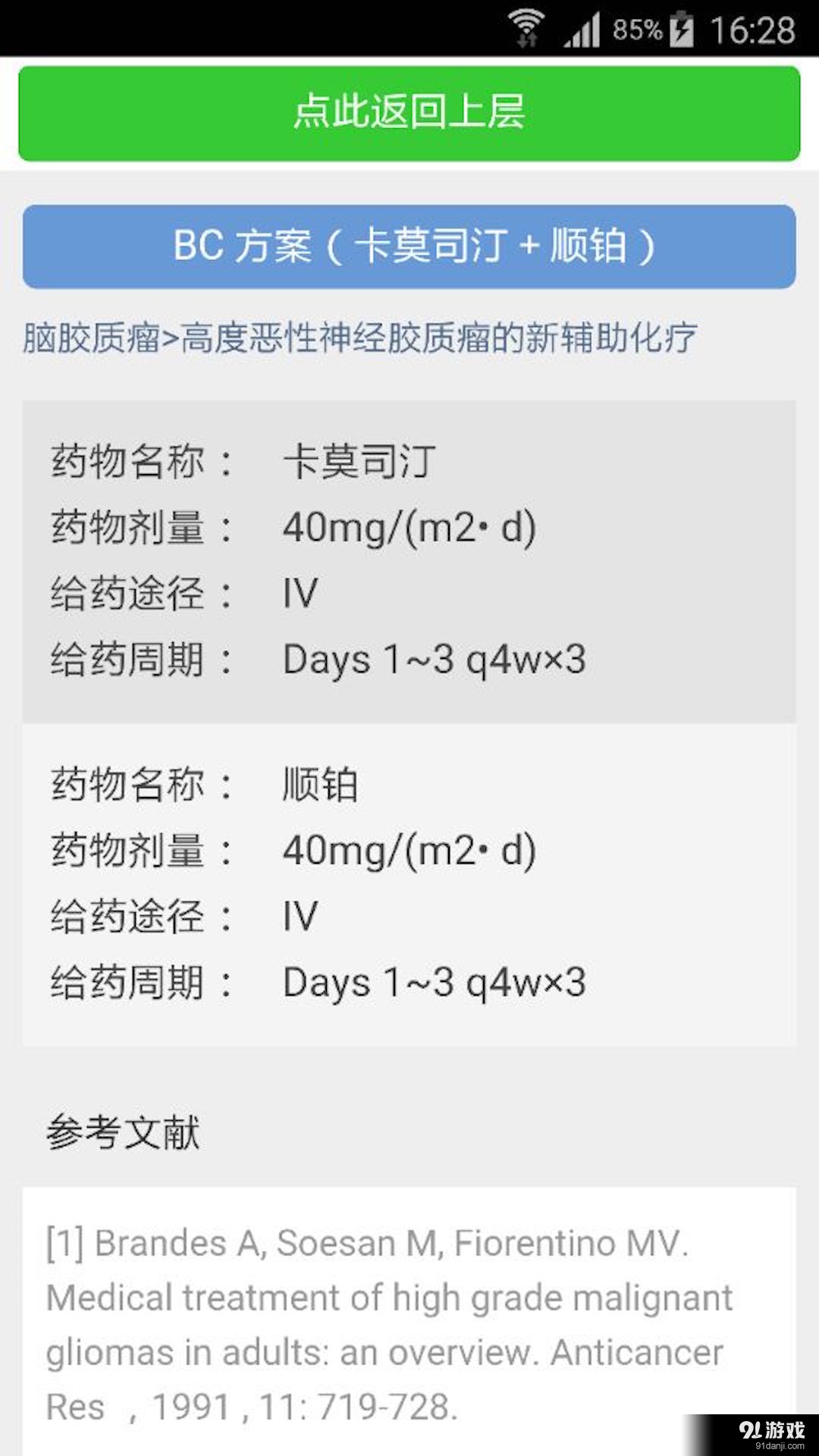Tap the green 点此返回上层 button
The height and width of the screenshot is (1456, 819).
[409, 113]
